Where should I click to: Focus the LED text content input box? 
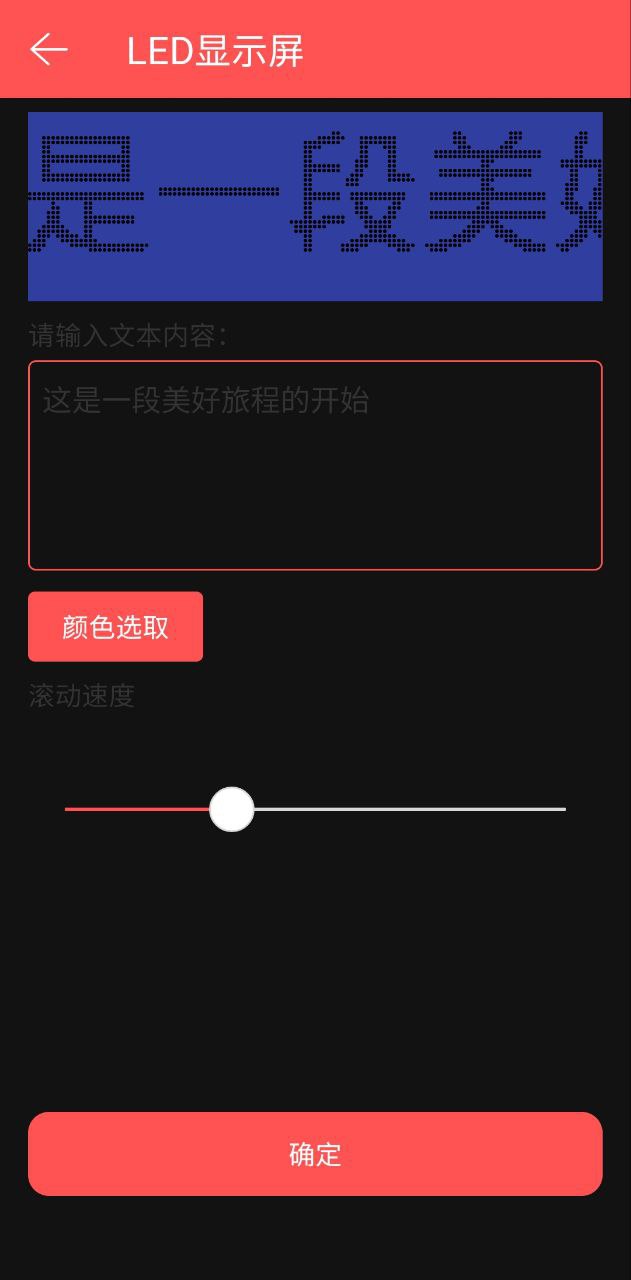pyautogui.click(x=315, y=465)
